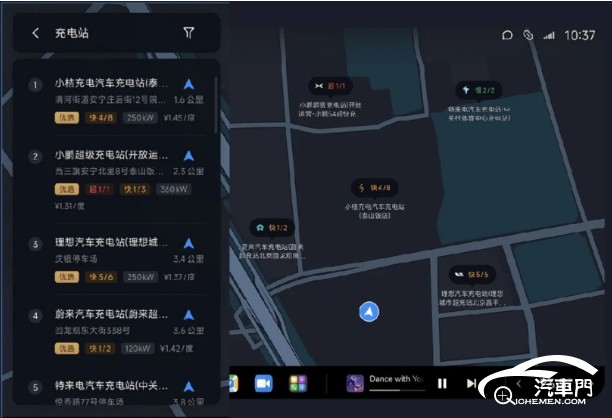
Task: Navigate to 小桔充电汽车充电站
Action: click(189, 85)
